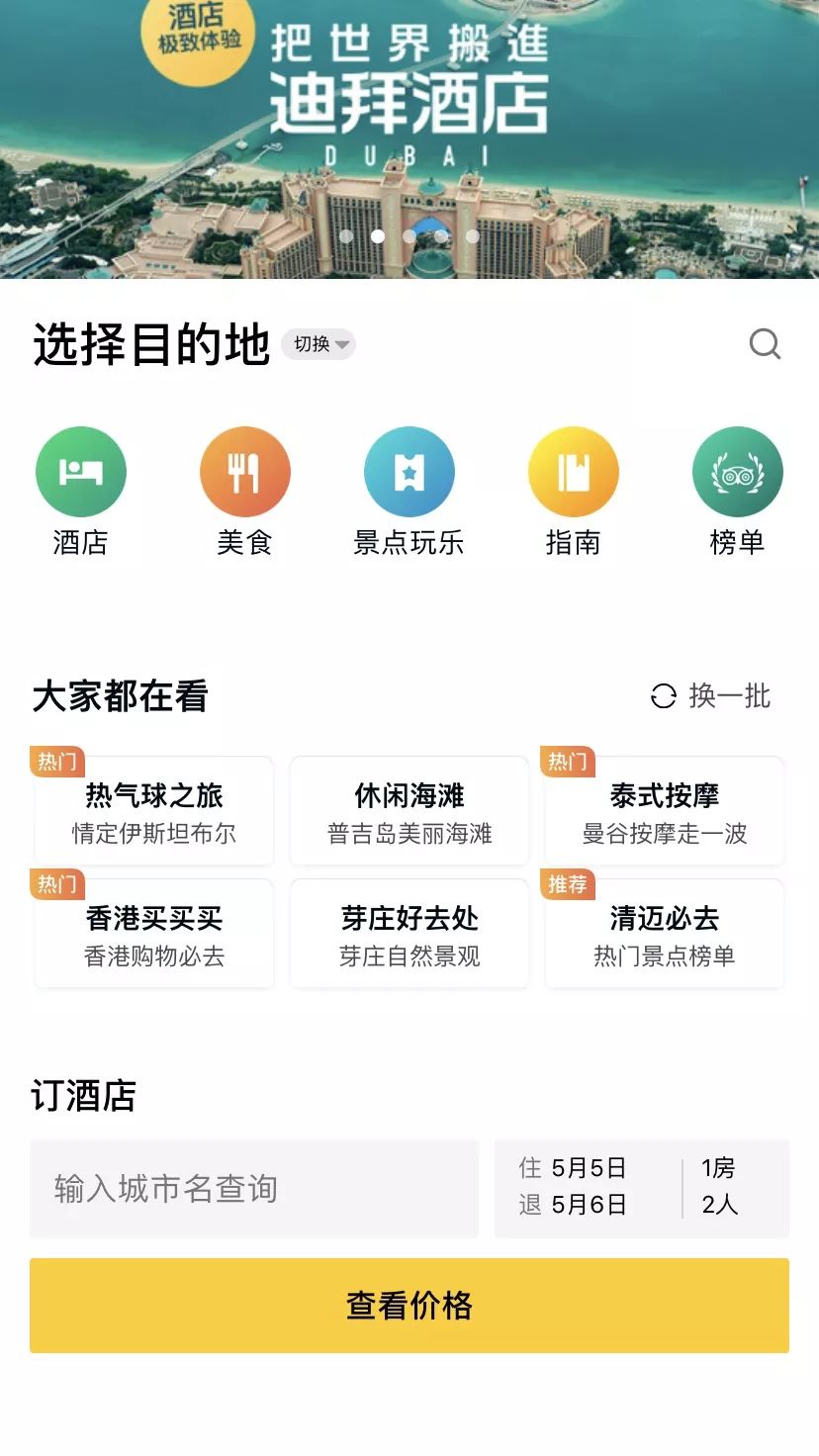Screen dimensions: 819x1456
Task: Open the Dubai hotel banner ad
Action: [x=409, y=138]
